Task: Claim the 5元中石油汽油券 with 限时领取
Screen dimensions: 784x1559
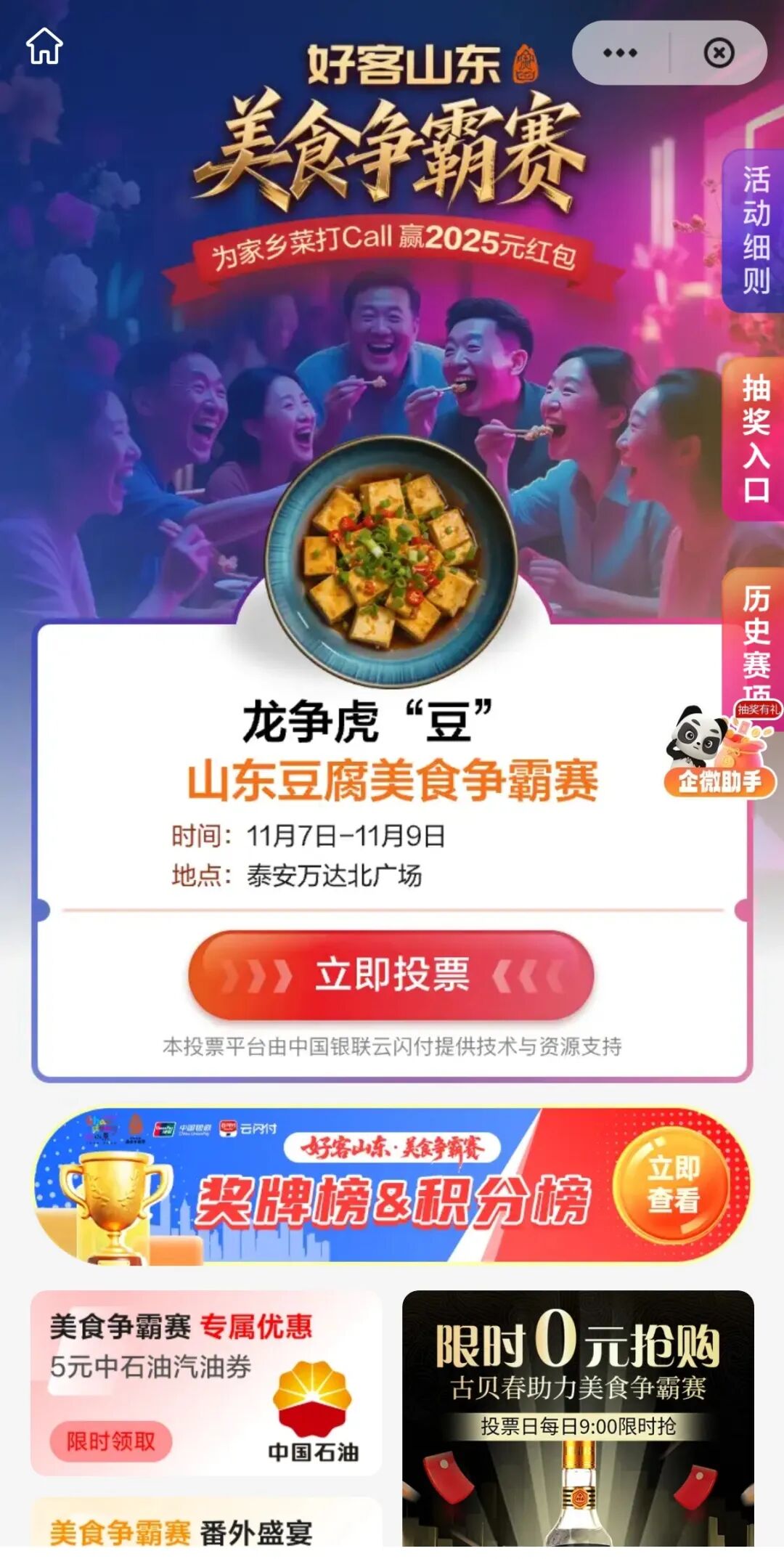Action: 111,1441
